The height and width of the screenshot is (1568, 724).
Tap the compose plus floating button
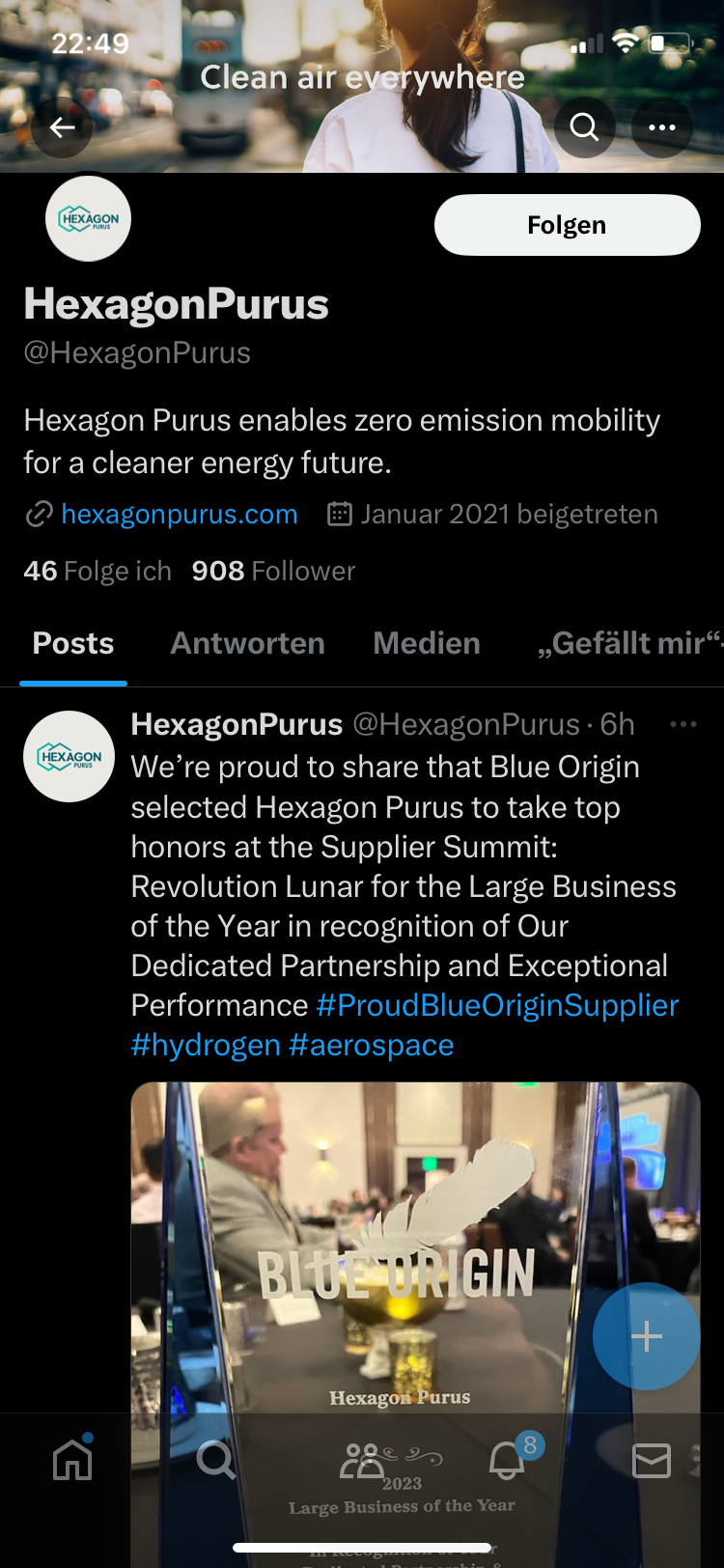(x=646, y=1336)
